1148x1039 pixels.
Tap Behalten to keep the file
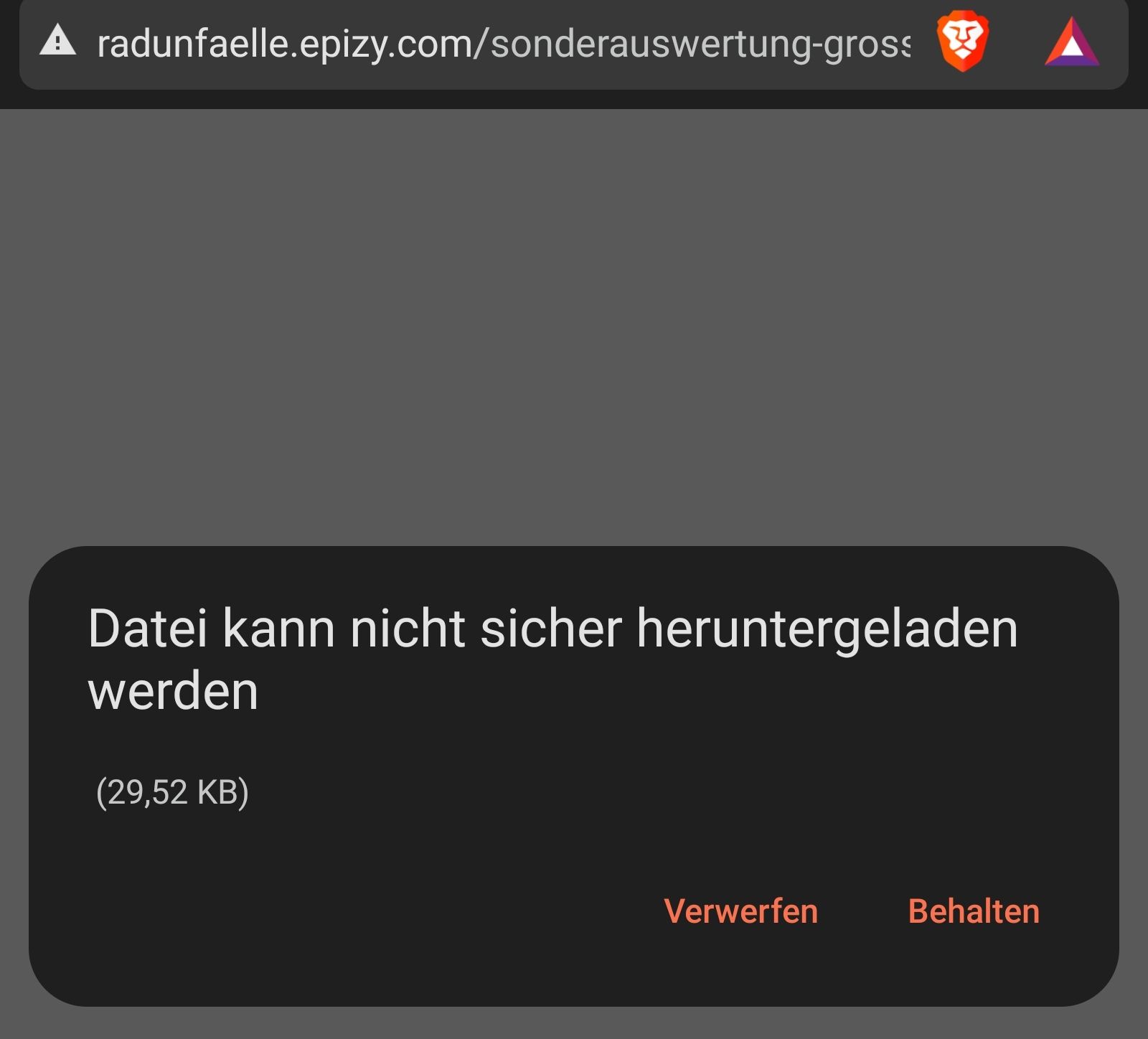(x=973, y=911)
